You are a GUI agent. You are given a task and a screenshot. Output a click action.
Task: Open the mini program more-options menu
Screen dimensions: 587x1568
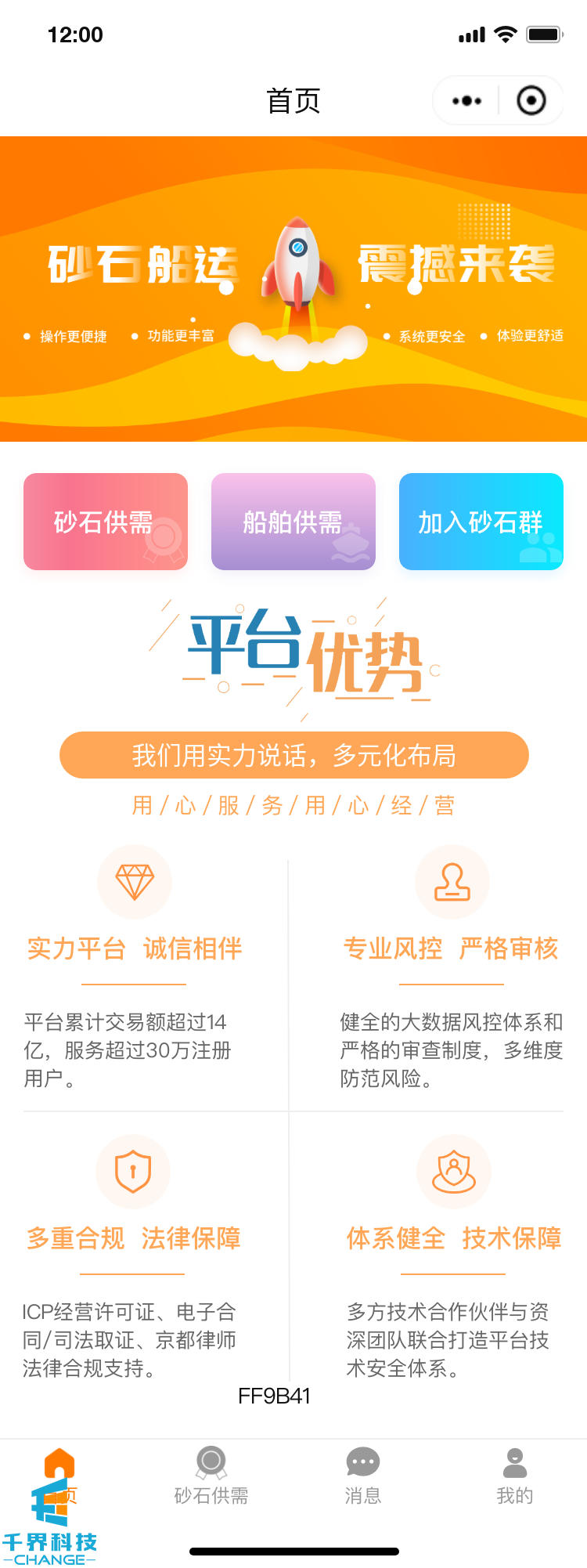click(x=467, y=100)
